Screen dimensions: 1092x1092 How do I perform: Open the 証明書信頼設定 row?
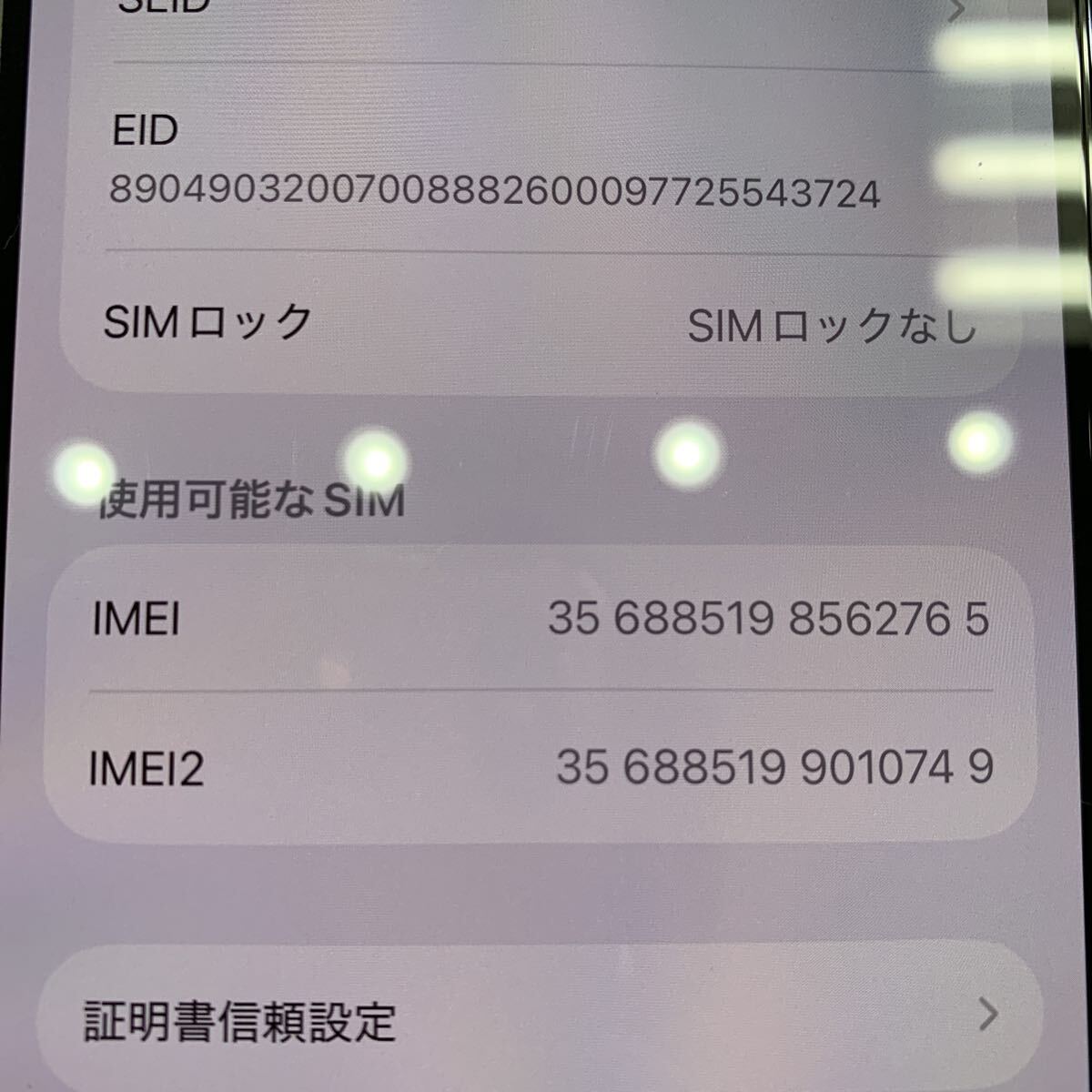point(537,1019)
